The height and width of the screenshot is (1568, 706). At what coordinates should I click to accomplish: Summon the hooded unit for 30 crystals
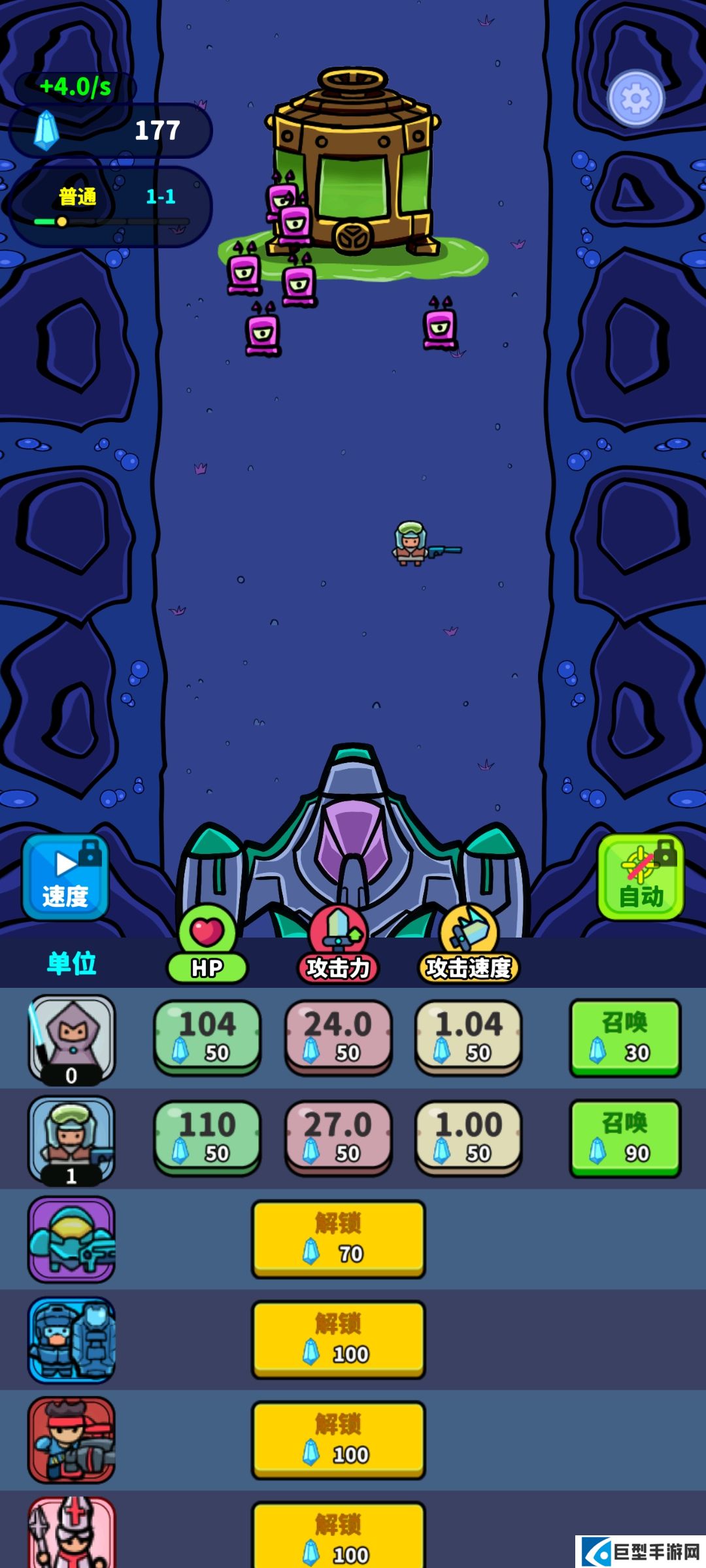pos(625,1036)
